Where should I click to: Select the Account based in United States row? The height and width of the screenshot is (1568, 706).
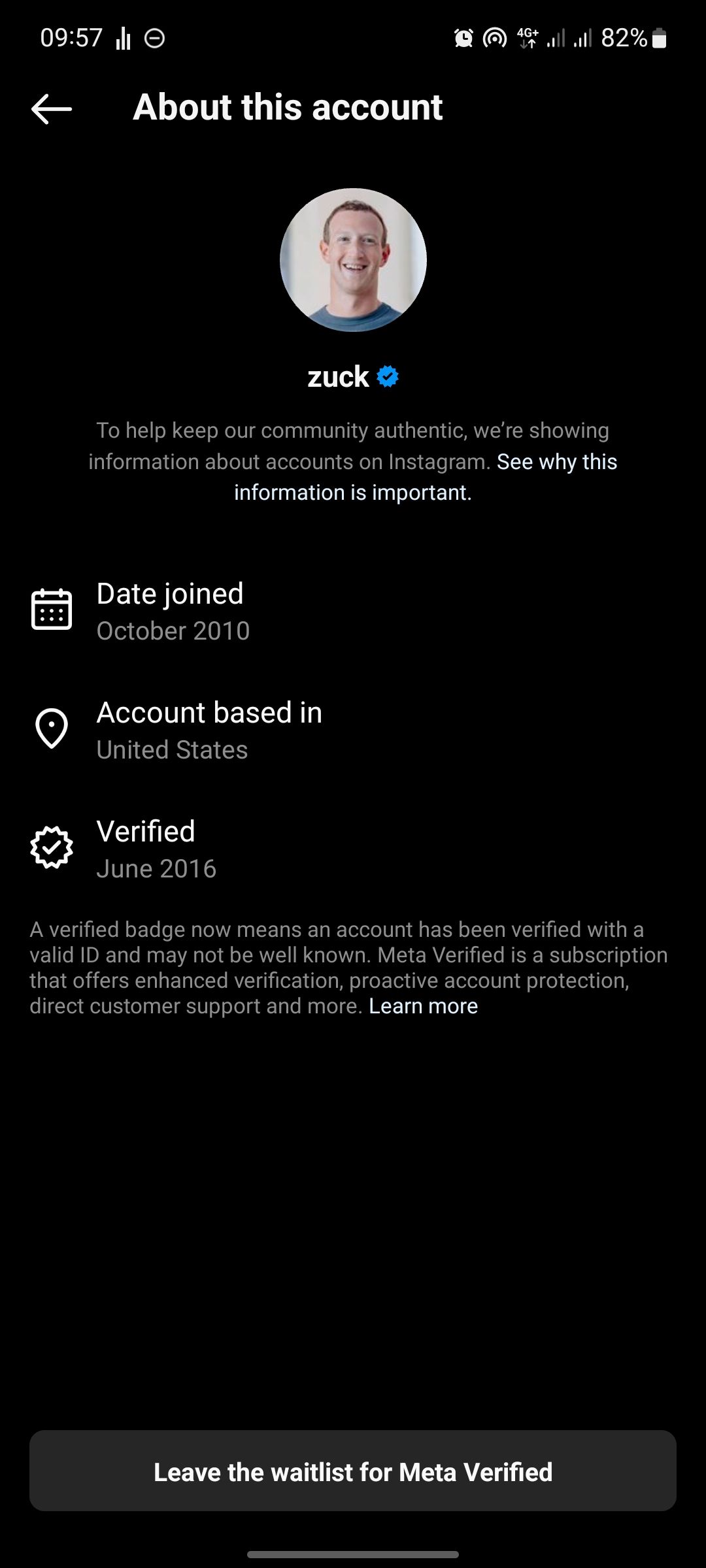[x=261, y=730]
